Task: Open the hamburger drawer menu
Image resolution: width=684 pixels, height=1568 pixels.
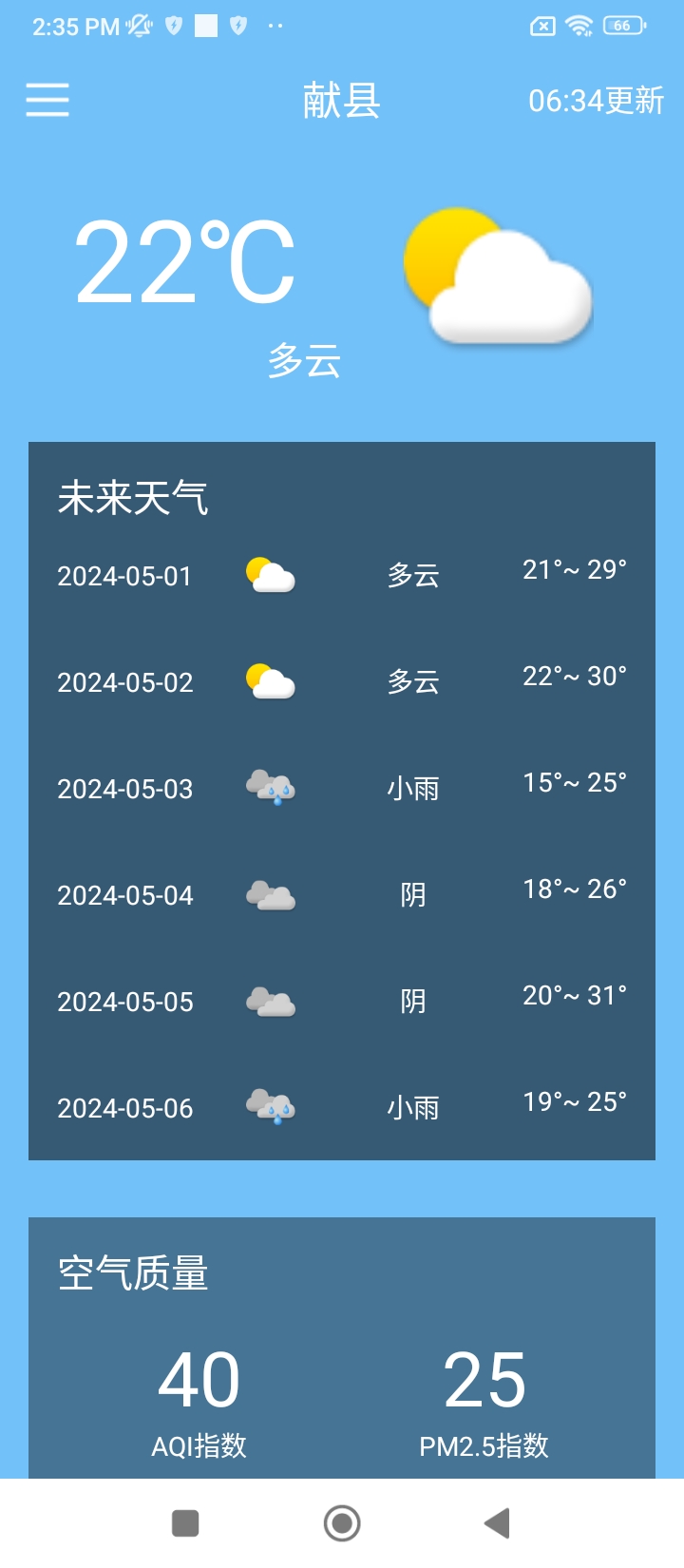Action: pos(47,100)
